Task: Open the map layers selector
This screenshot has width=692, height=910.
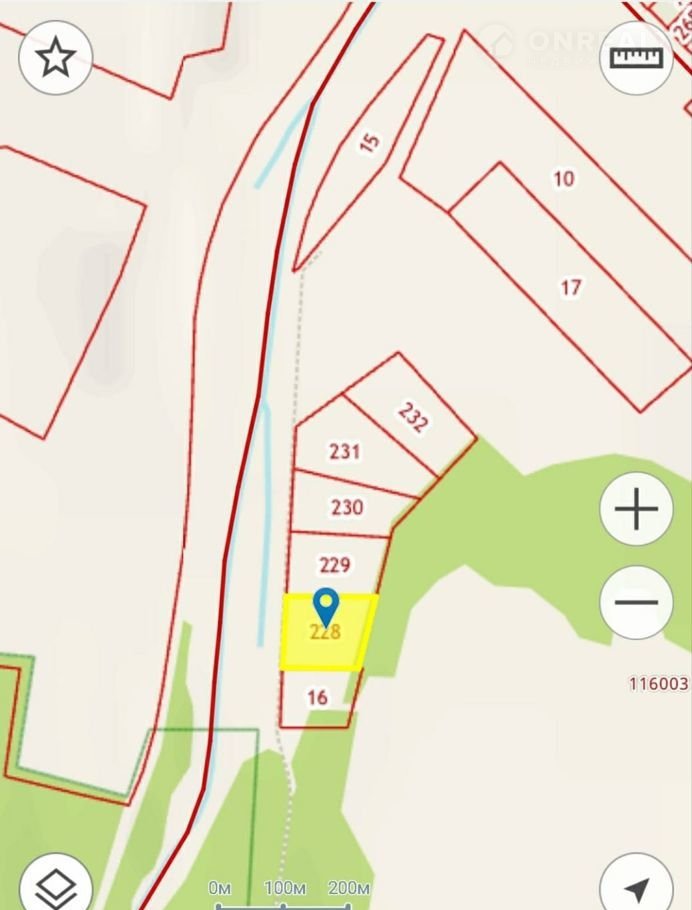Action: 56,886
